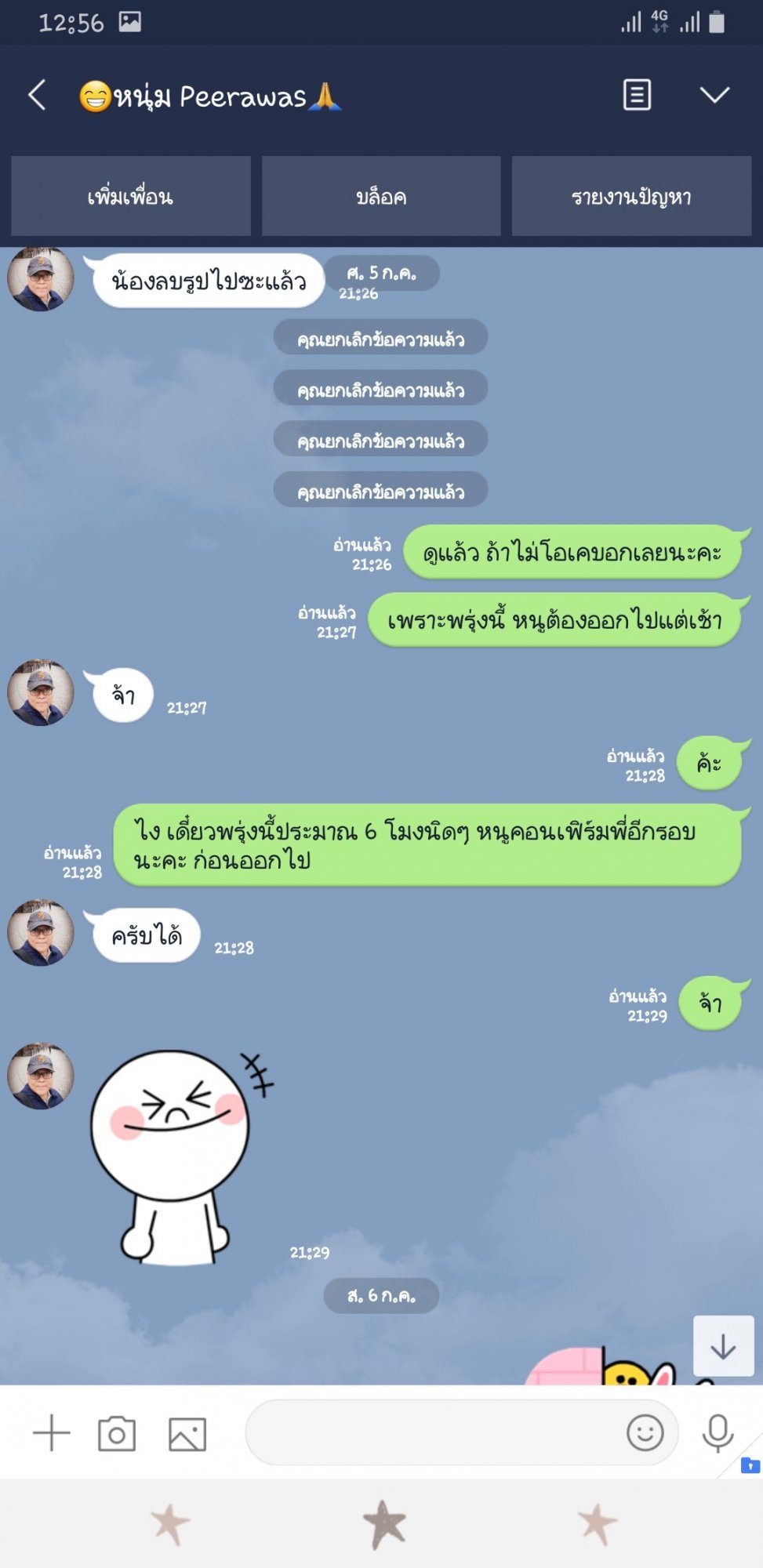The height and width of the screenshot is (1568, 763).
Task: Expand the chat menu dropdown arrow
Action: (714, 95)
